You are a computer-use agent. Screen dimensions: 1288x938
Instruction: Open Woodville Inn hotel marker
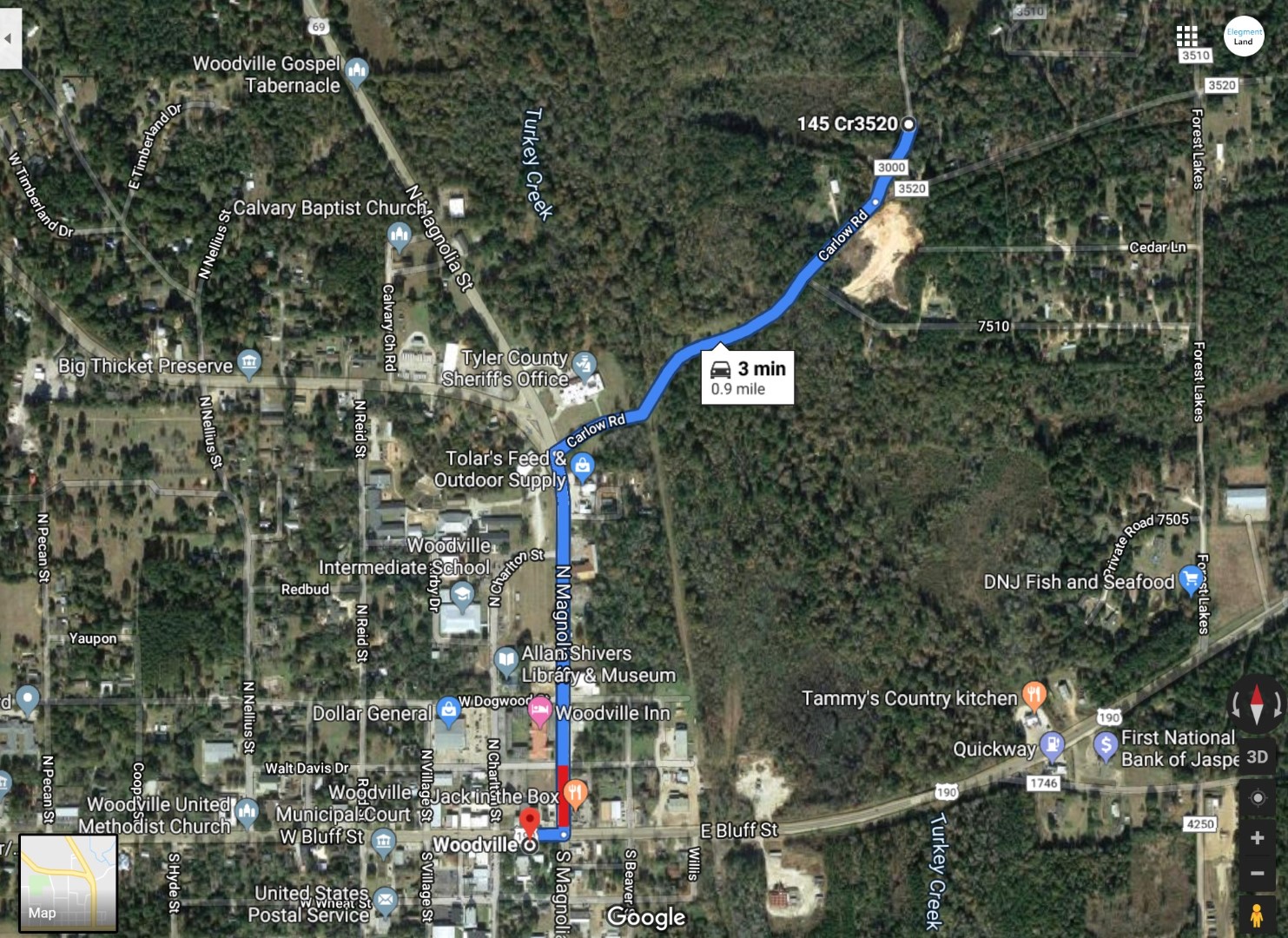[539, 712]
